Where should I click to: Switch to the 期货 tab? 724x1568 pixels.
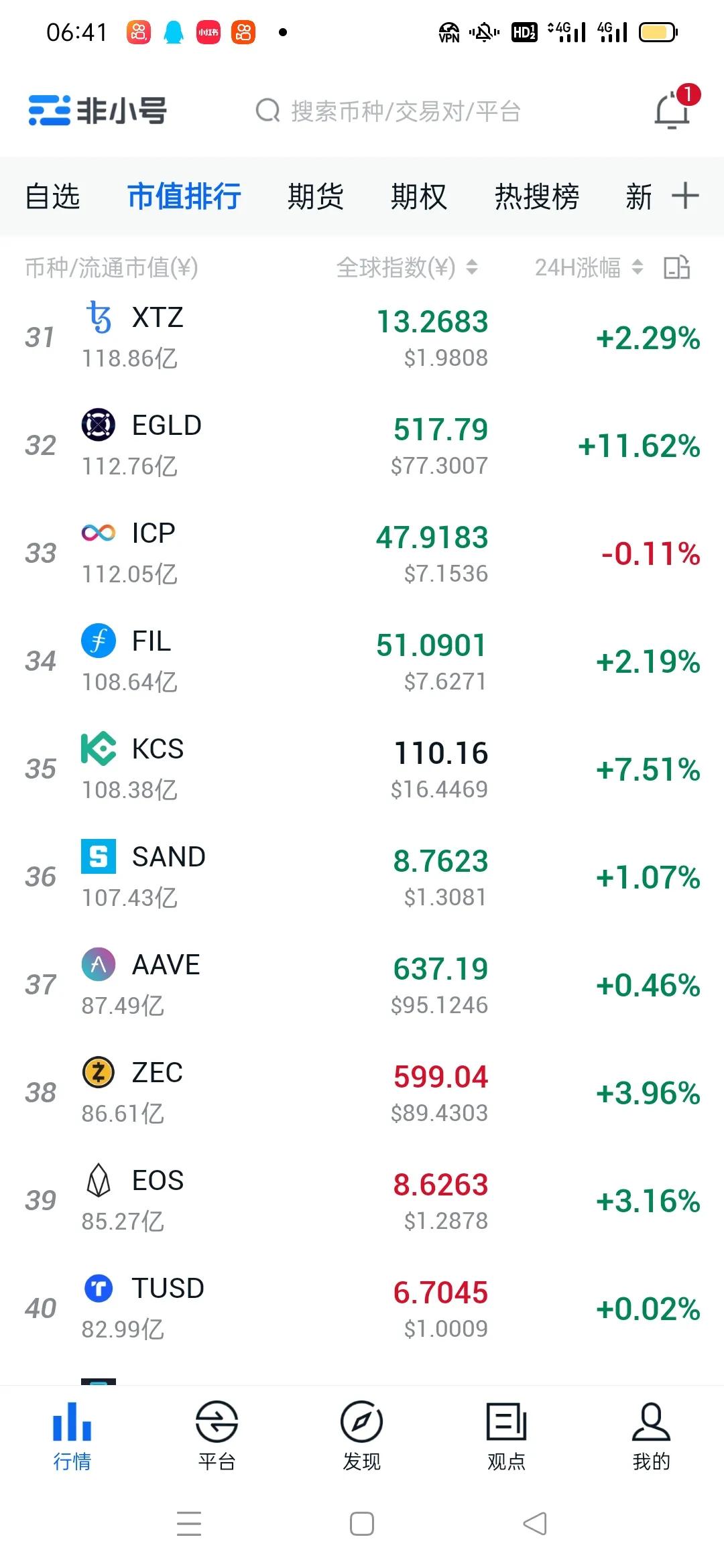pyautogui.click(x=315, y=197)
